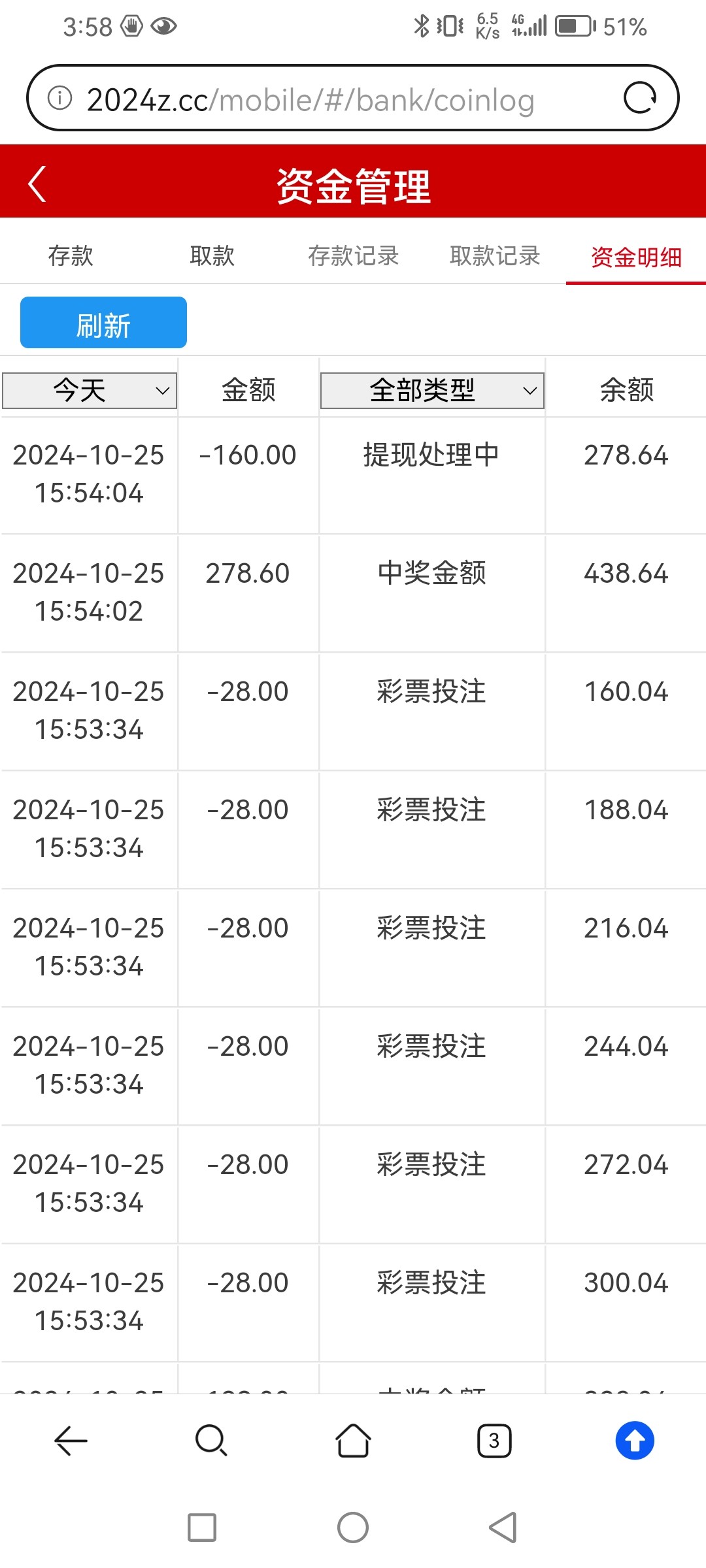
Task: Open the 存款记录 tab
Action: pyautogui.click(x=353, y=255)
